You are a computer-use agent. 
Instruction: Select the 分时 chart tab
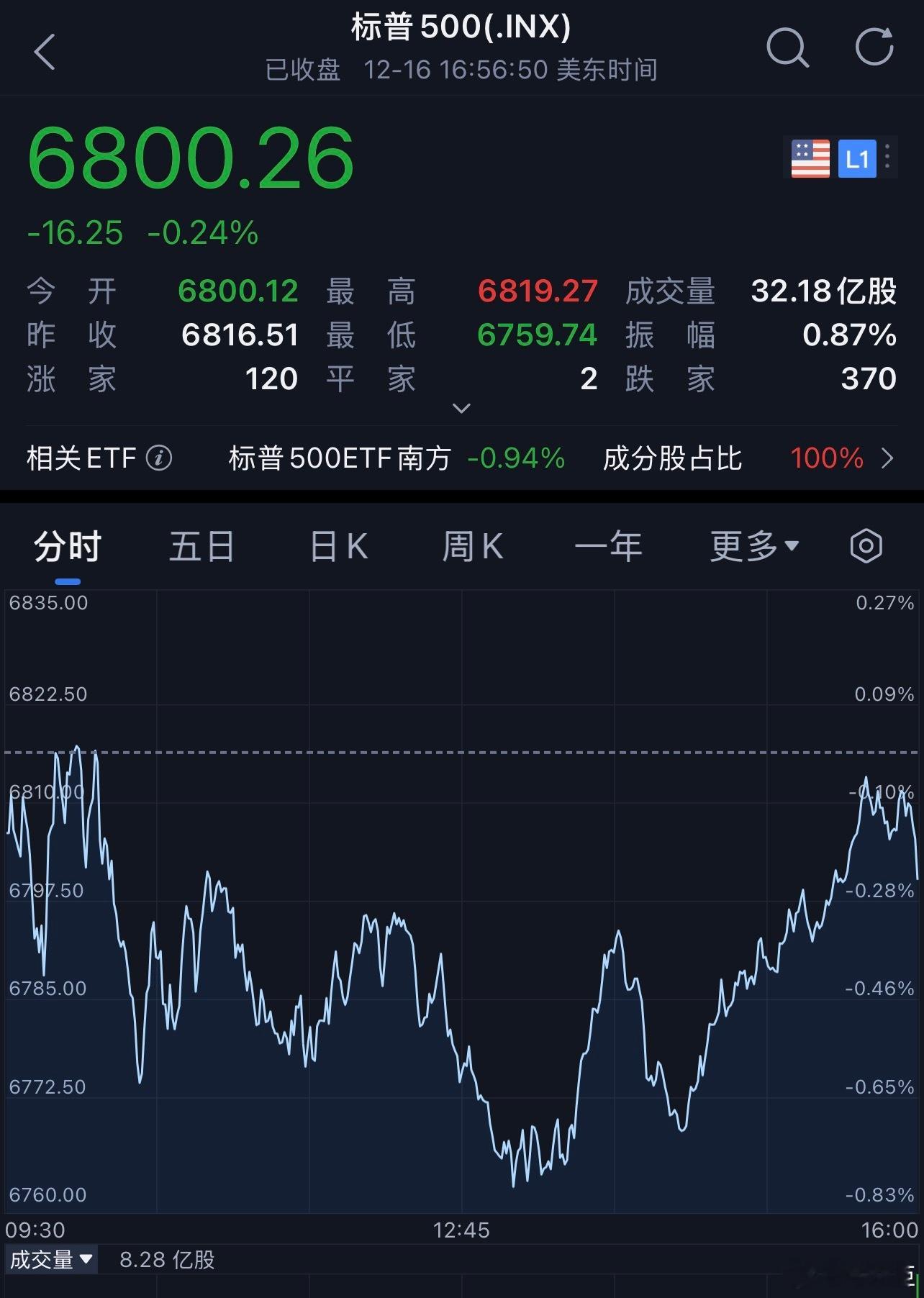(x=68, y=547)
